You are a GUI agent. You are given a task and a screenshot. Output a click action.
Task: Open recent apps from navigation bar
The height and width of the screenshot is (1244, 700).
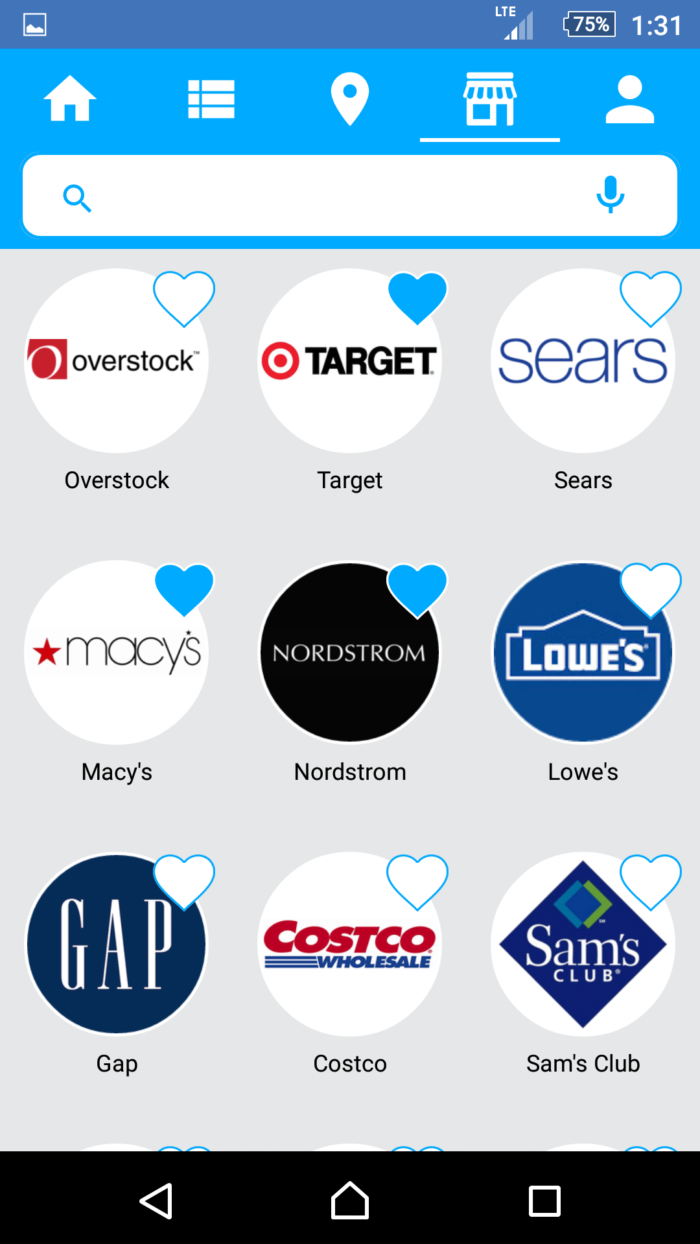coord(544,1200)
